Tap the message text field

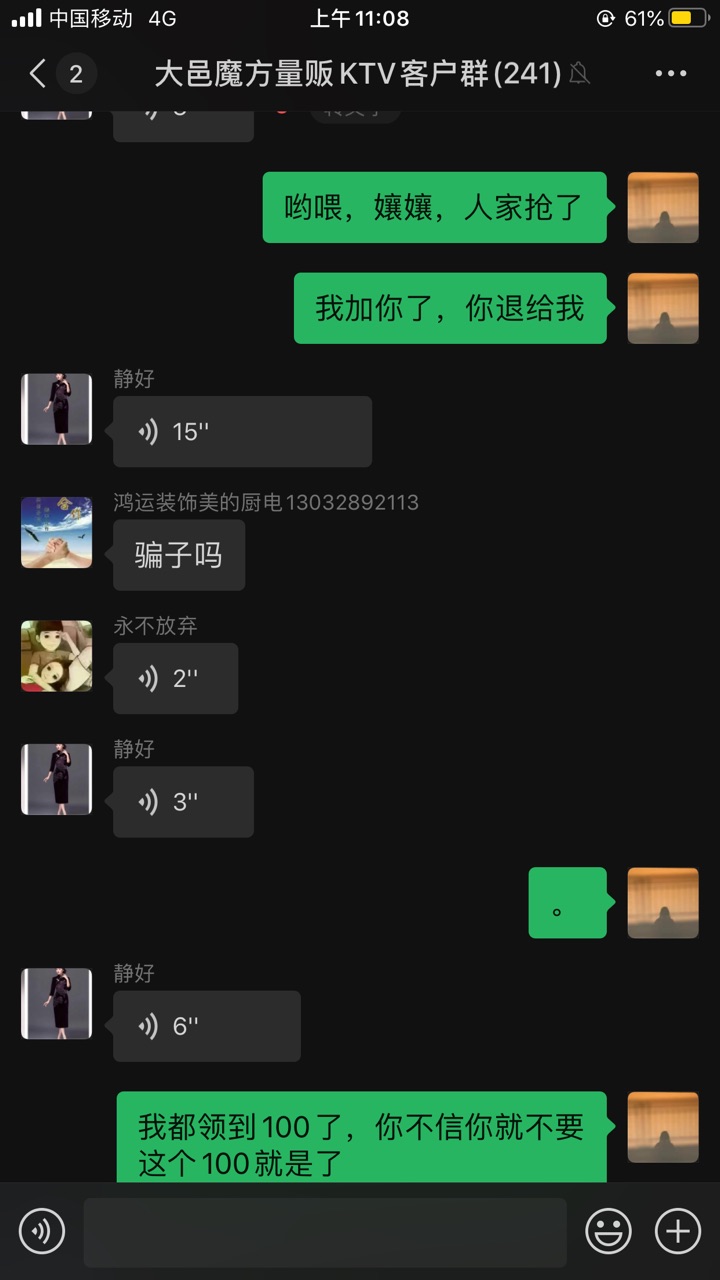tap(325, 1231)
